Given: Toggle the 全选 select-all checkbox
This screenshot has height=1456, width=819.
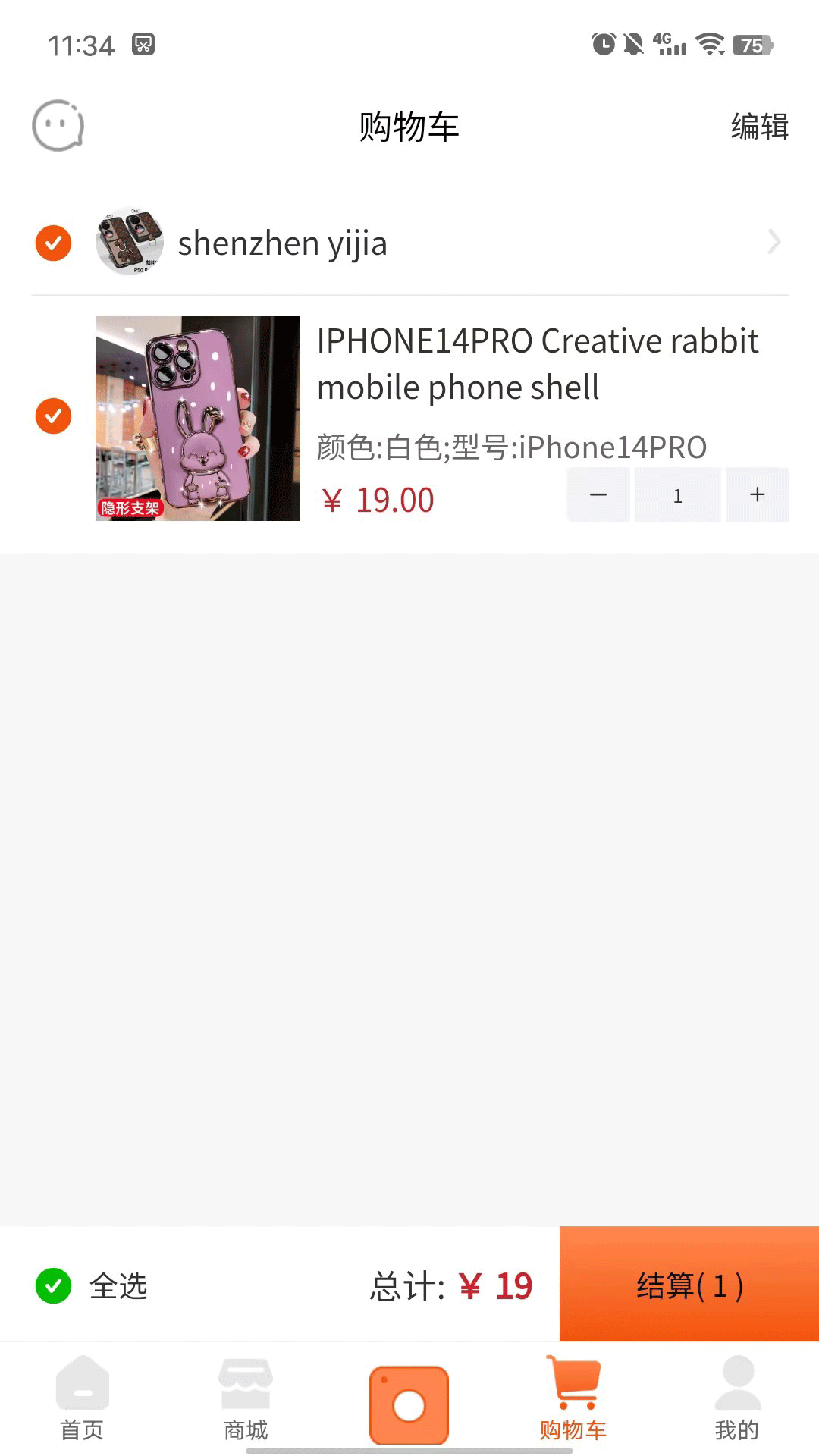Looking at the screenshot, I should [54, 1286].
